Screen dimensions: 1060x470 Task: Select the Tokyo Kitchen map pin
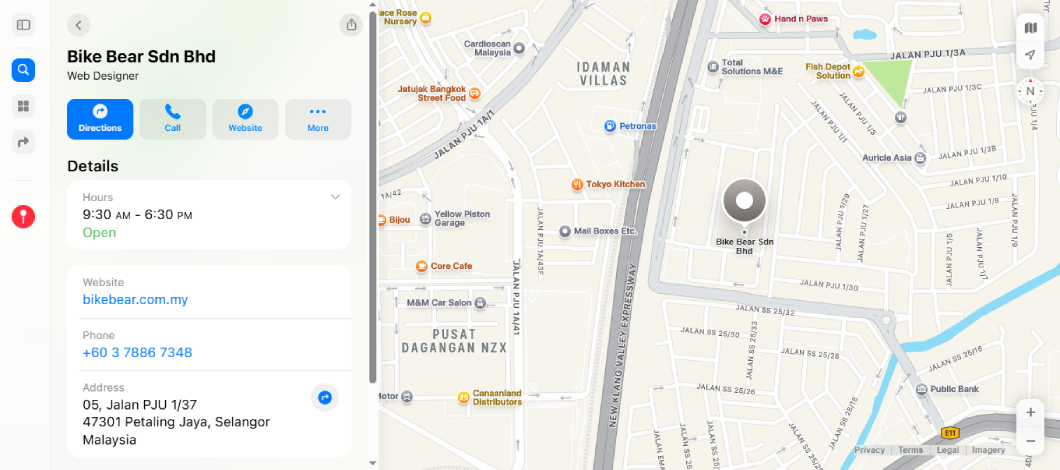pos(577,185)
